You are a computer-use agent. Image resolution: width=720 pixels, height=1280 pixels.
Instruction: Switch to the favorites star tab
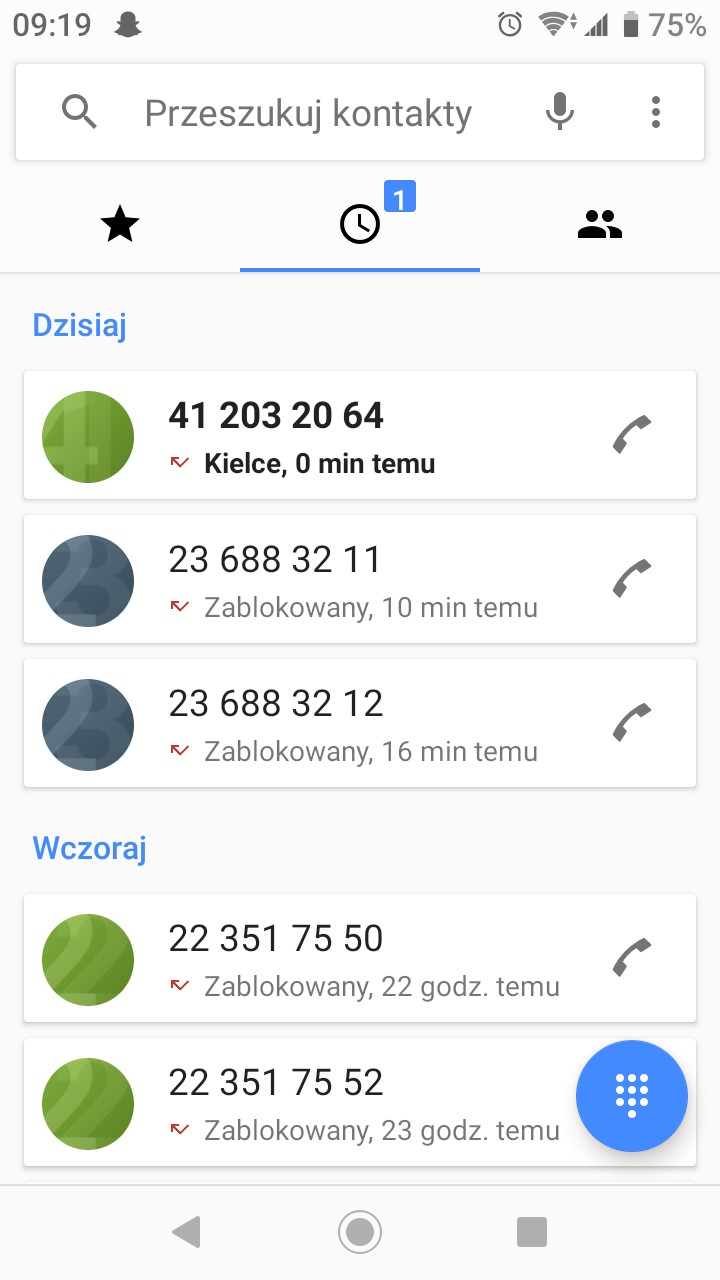coord(120,225)
